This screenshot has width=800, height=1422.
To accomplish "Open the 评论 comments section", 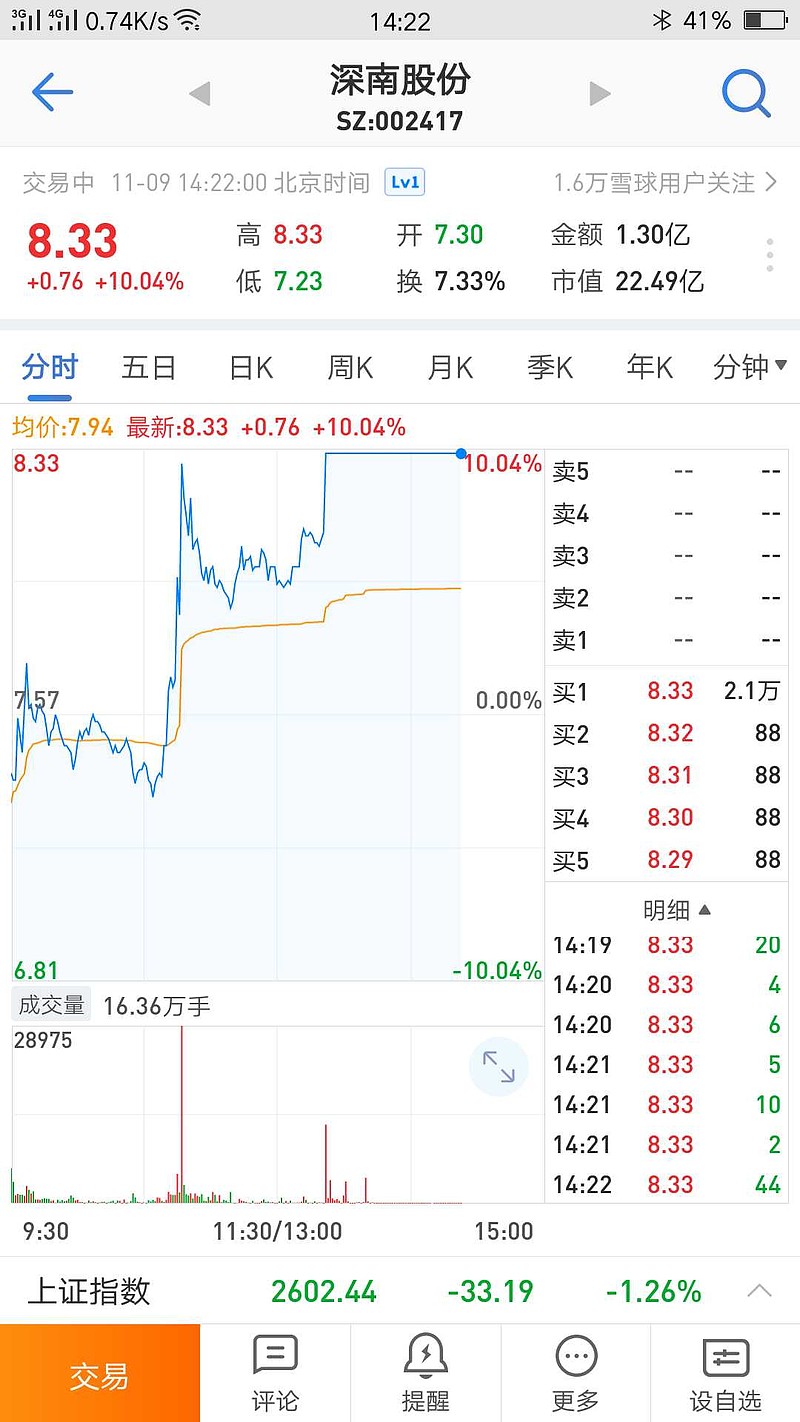I will tap(276, 1374).
